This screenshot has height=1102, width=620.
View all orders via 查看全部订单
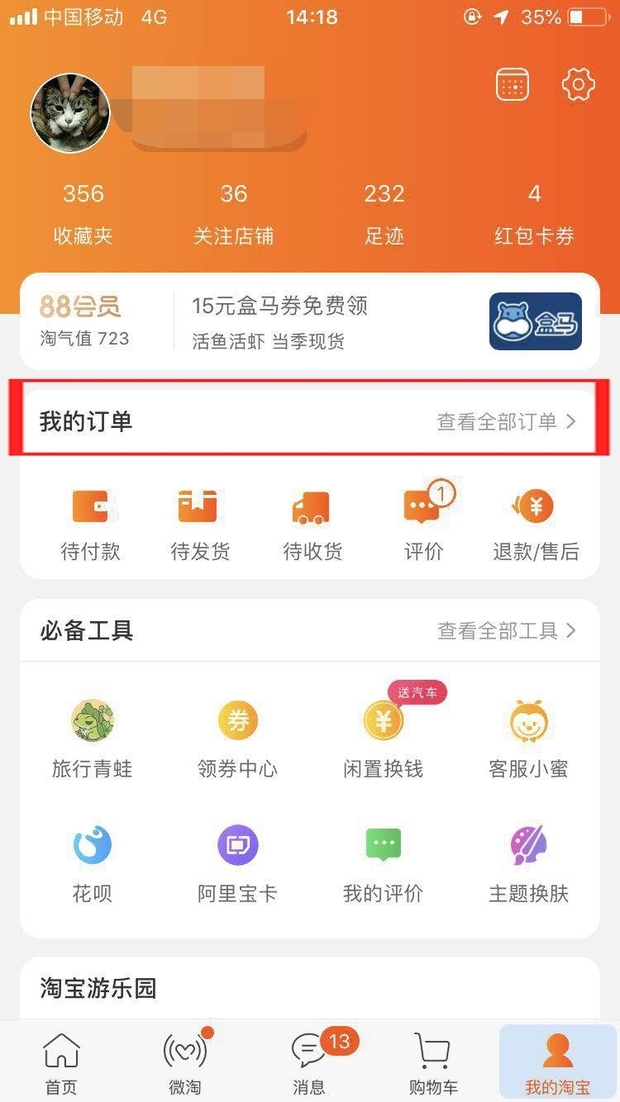coord(506,422)
